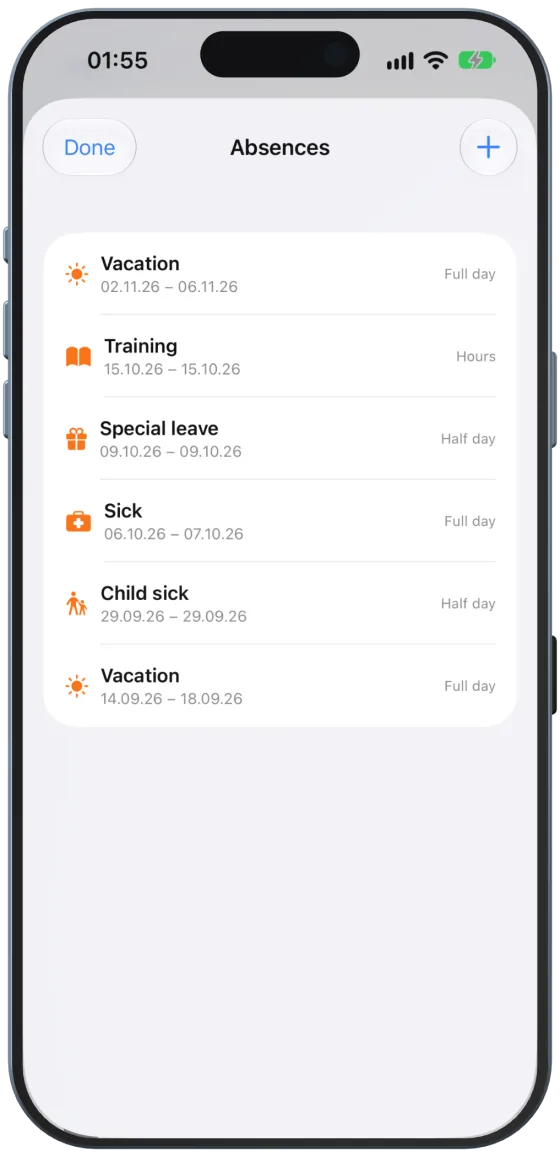Open the Vacation entry from 02.11.26
Image resolution: width=560 pixels, height=1157 pixels.
coord(280,274)
